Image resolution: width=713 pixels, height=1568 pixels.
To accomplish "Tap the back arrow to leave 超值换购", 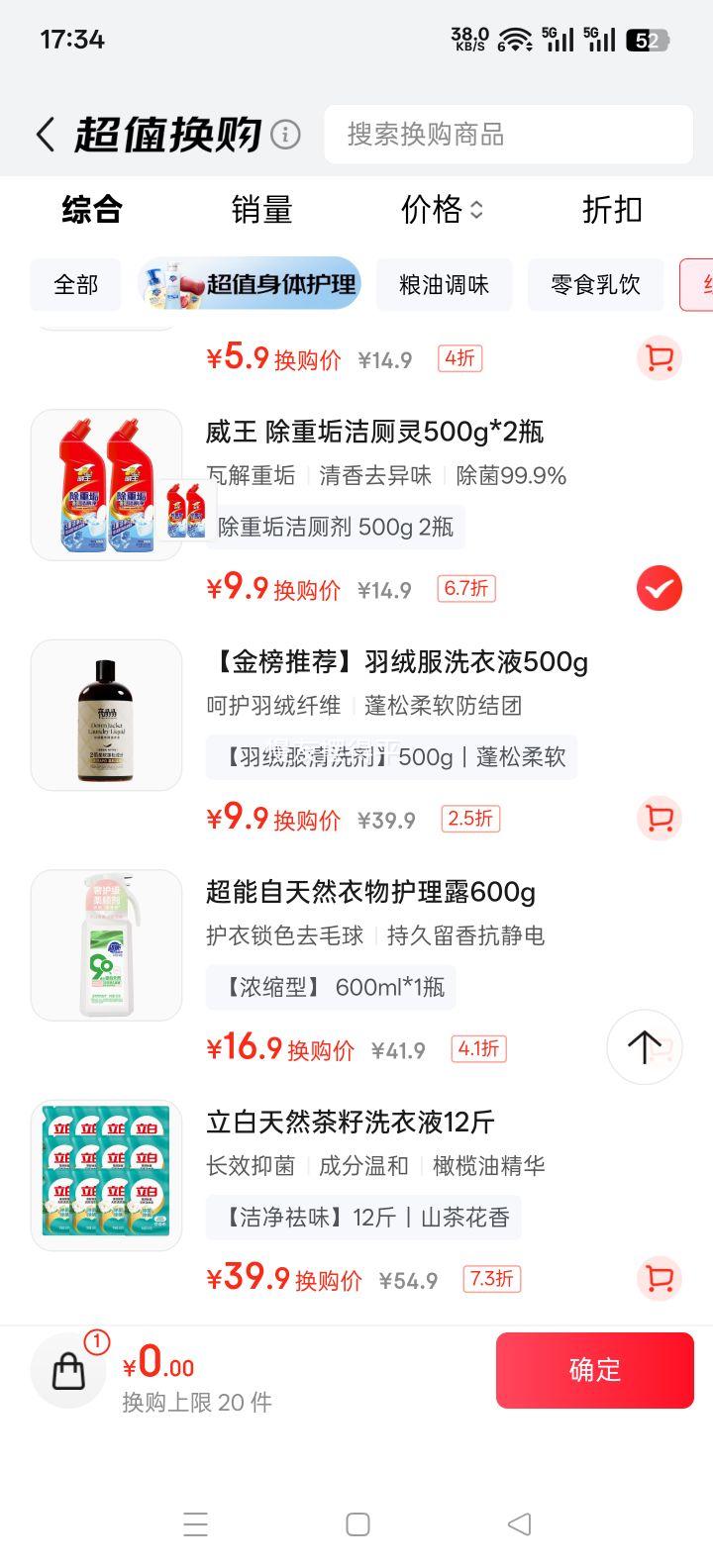I will pyautogui.click(x=44, y=132).
